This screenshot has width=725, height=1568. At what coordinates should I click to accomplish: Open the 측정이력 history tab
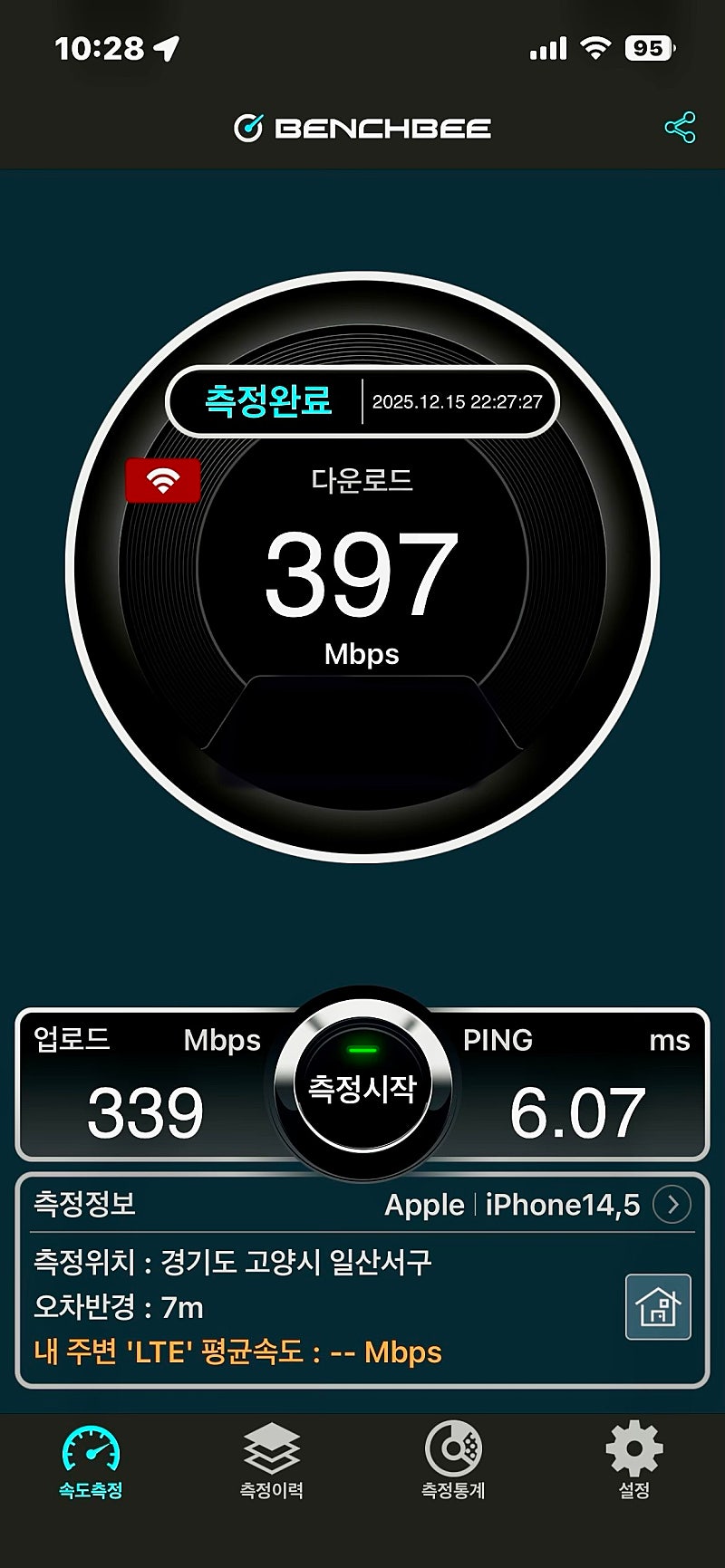pyautogui.click(x=272, y=1463)
